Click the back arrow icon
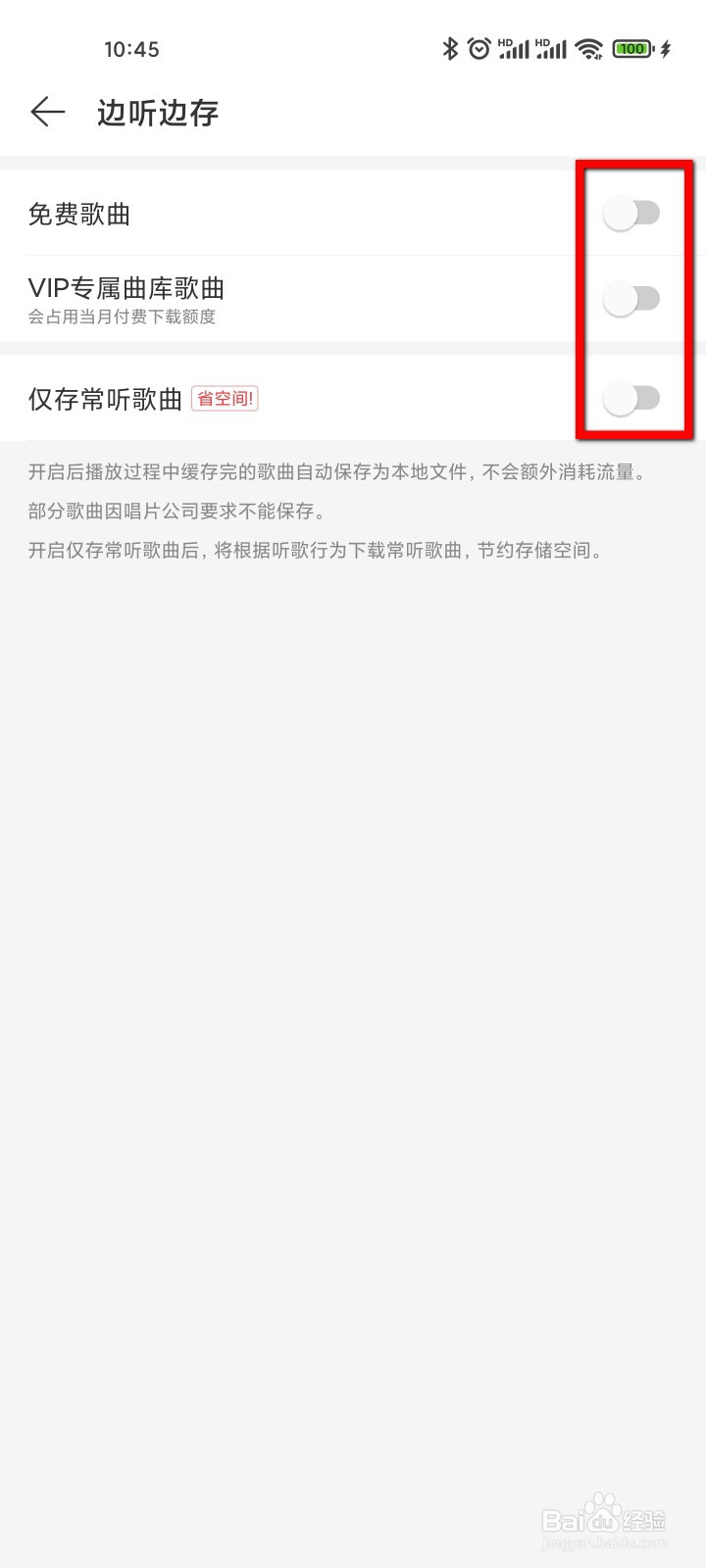 pyautogui.click(x=47, y=113)
